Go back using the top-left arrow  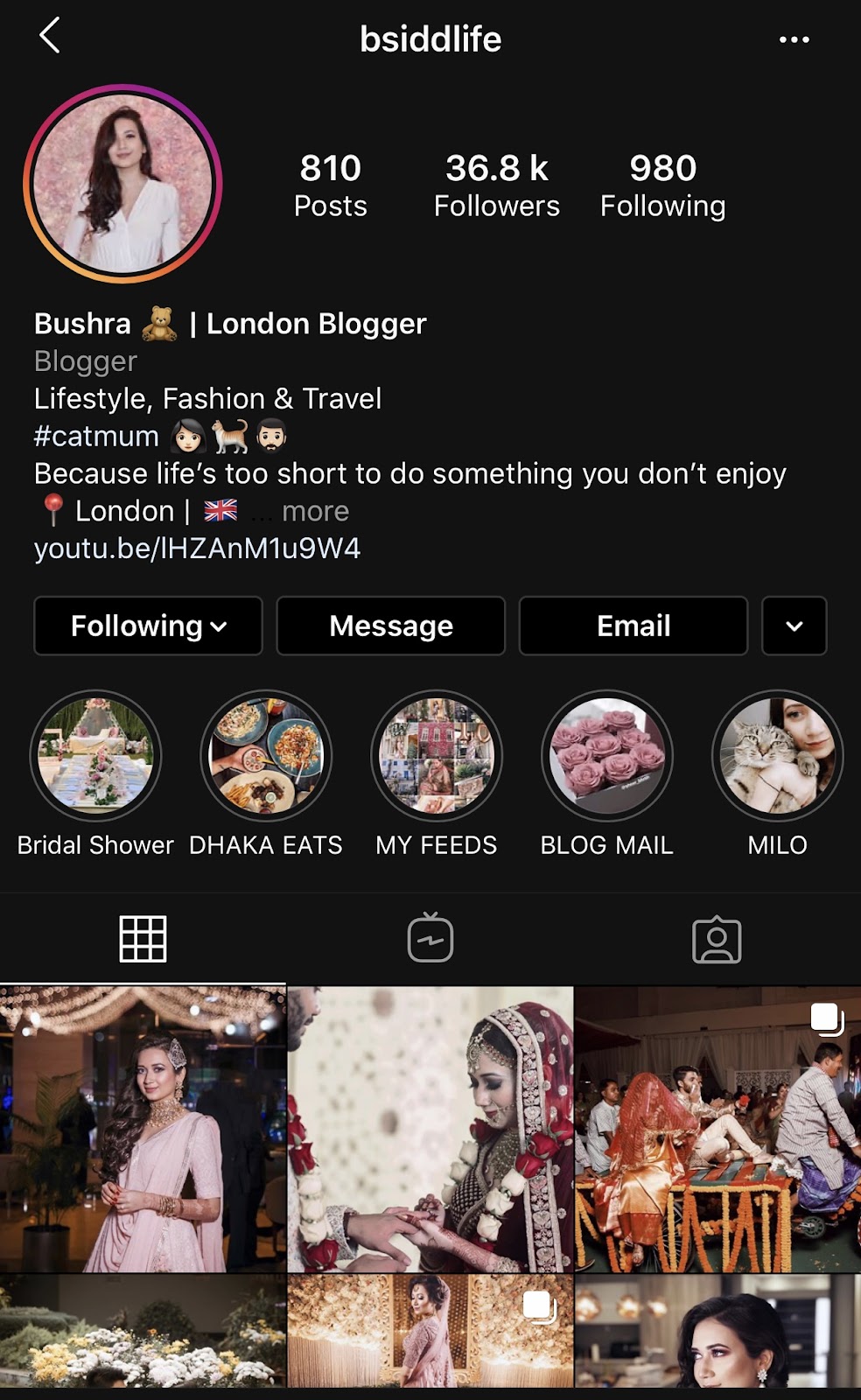[x=50, y=37]
